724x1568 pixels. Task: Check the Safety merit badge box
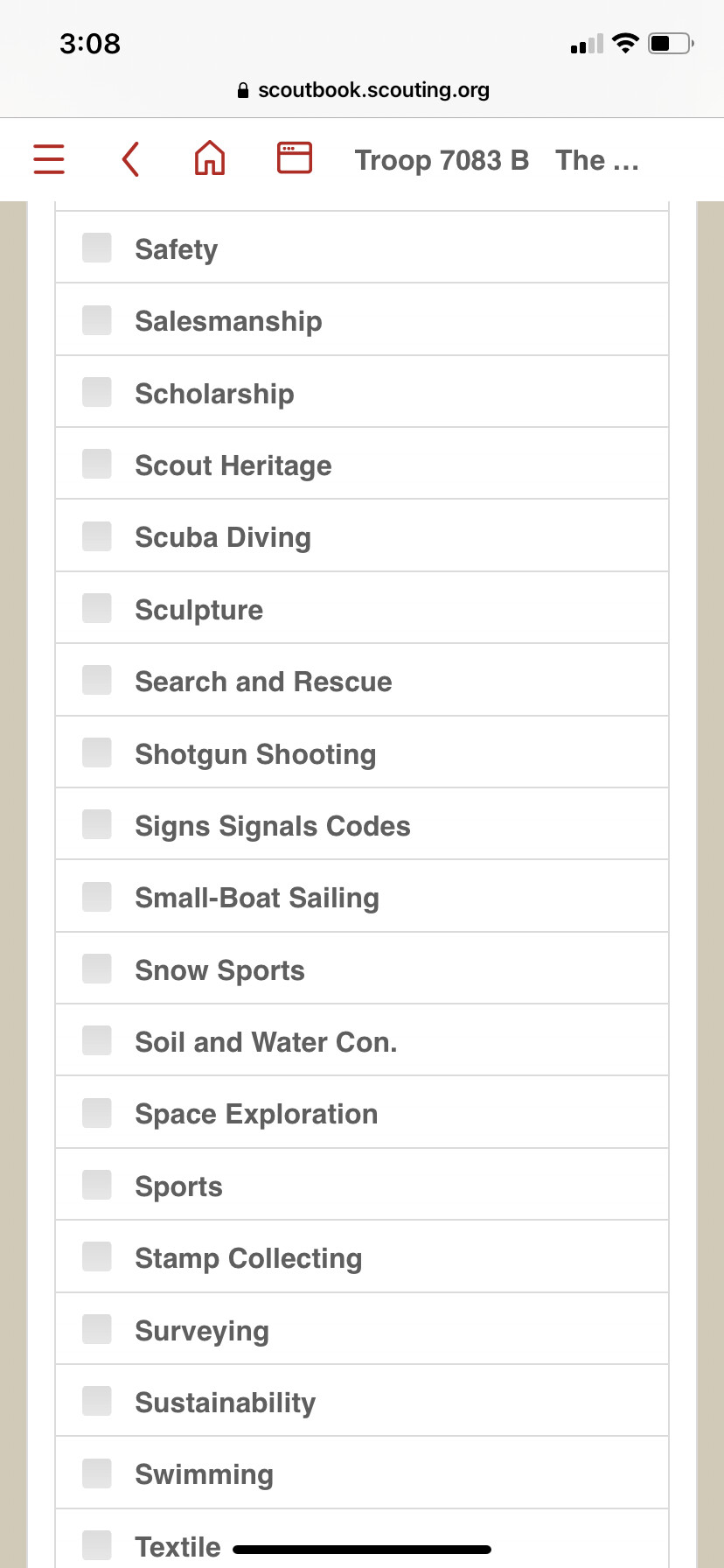point(97,248)
